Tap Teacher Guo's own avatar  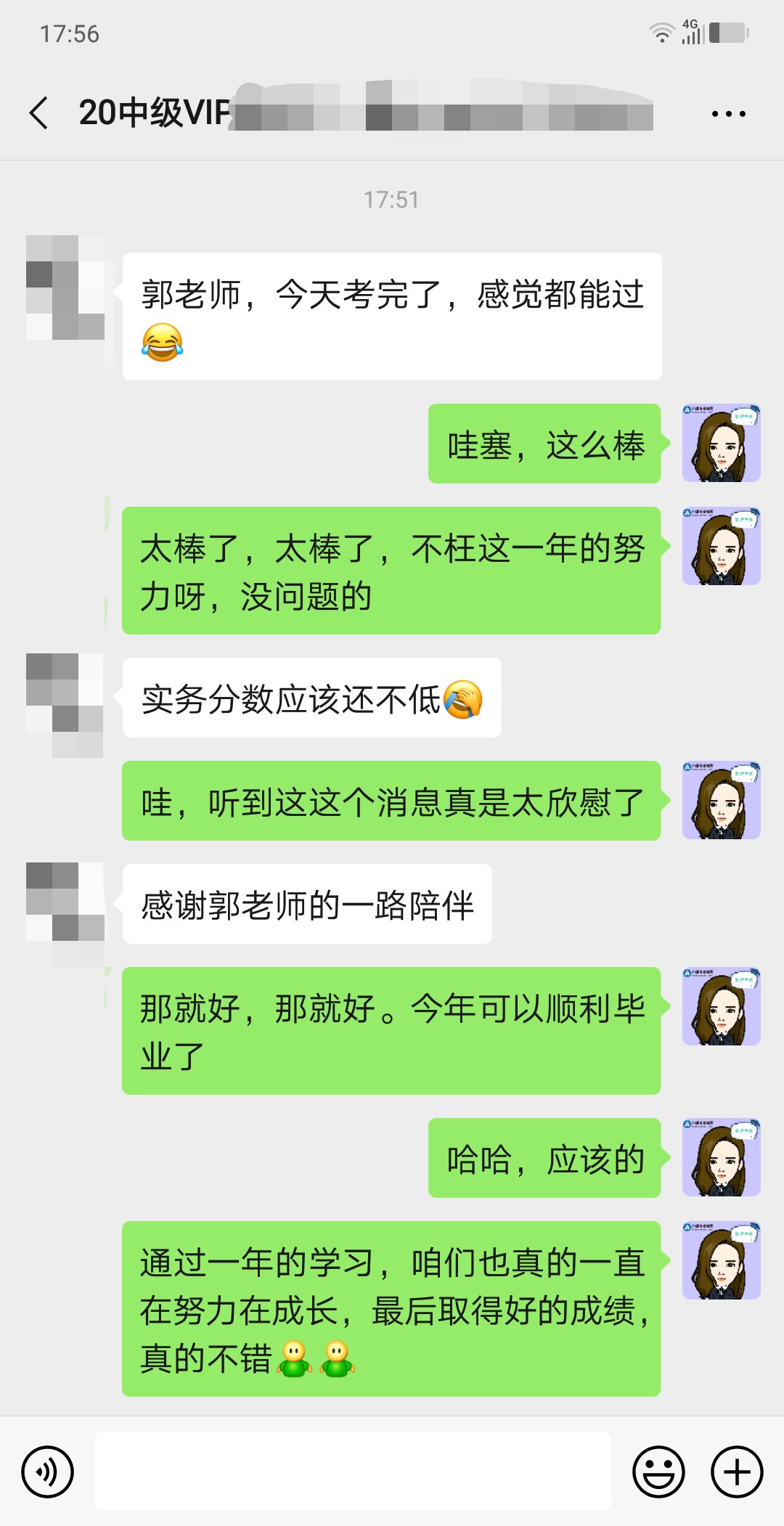[x=720, y=443]
